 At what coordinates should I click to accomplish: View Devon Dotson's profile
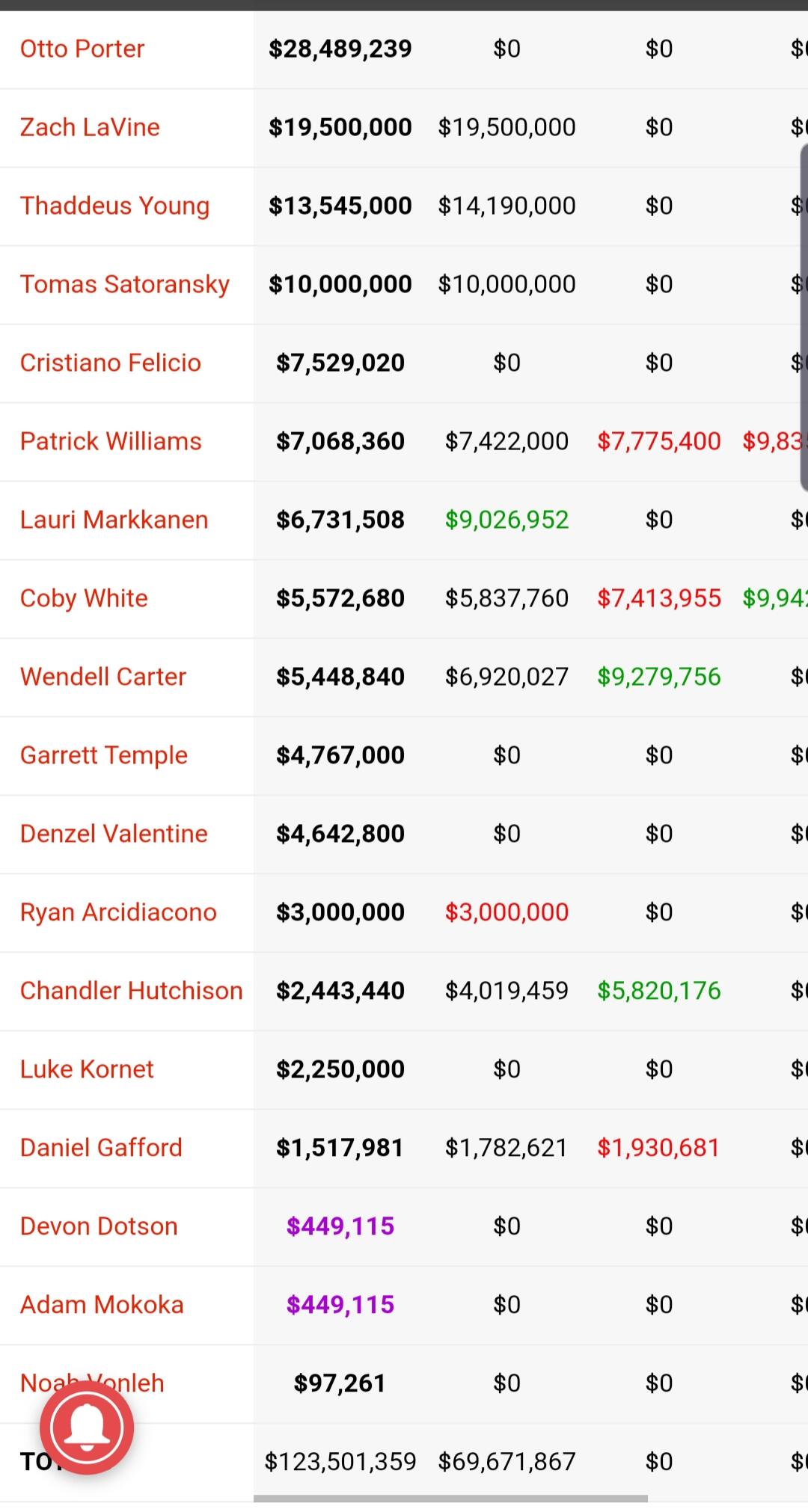(99, 1227)
